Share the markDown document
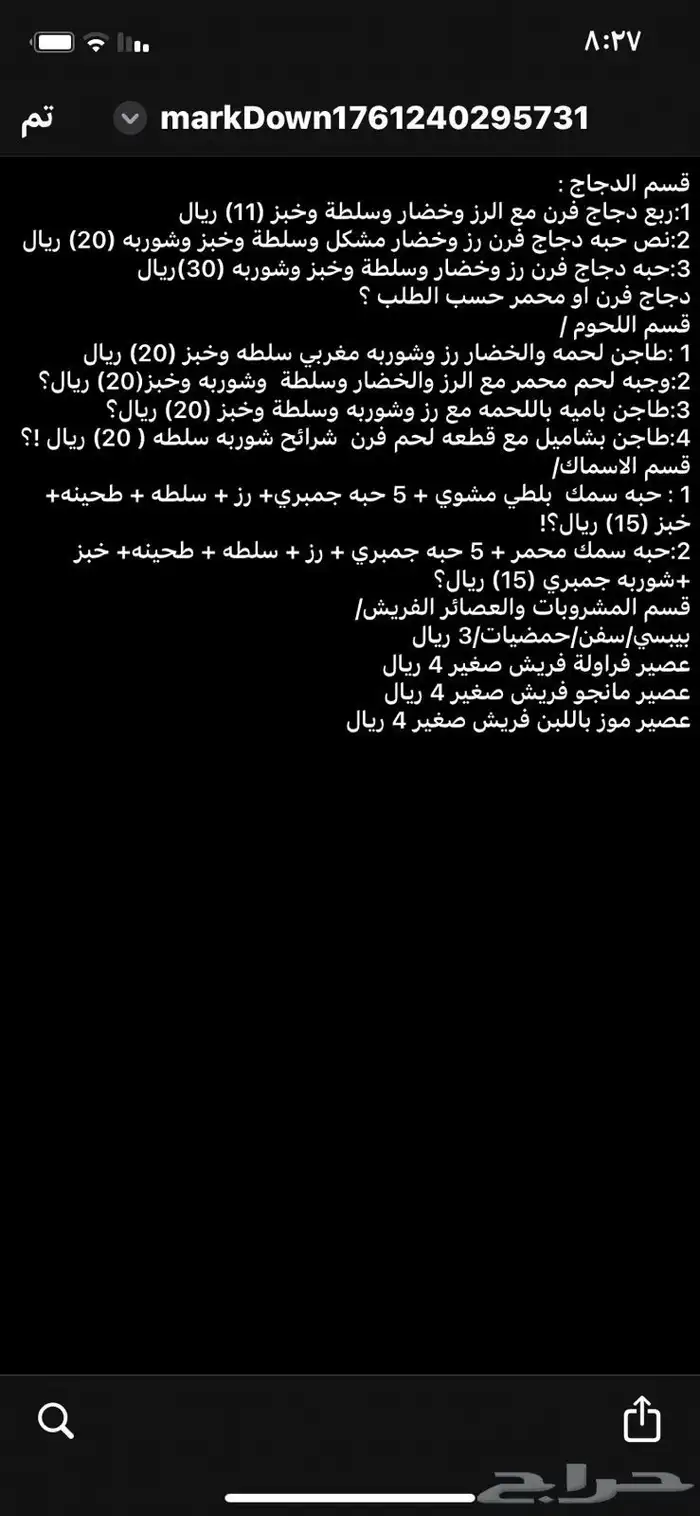The height and width of the screenshot is (1516, 700). pos(642,1419)
